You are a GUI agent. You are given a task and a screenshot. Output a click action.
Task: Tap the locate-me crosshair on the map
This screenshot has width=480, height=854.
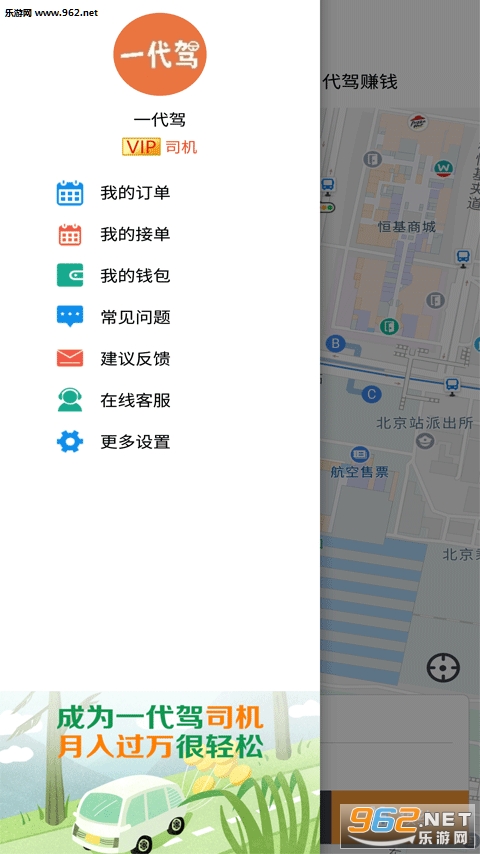pos(443,667)
